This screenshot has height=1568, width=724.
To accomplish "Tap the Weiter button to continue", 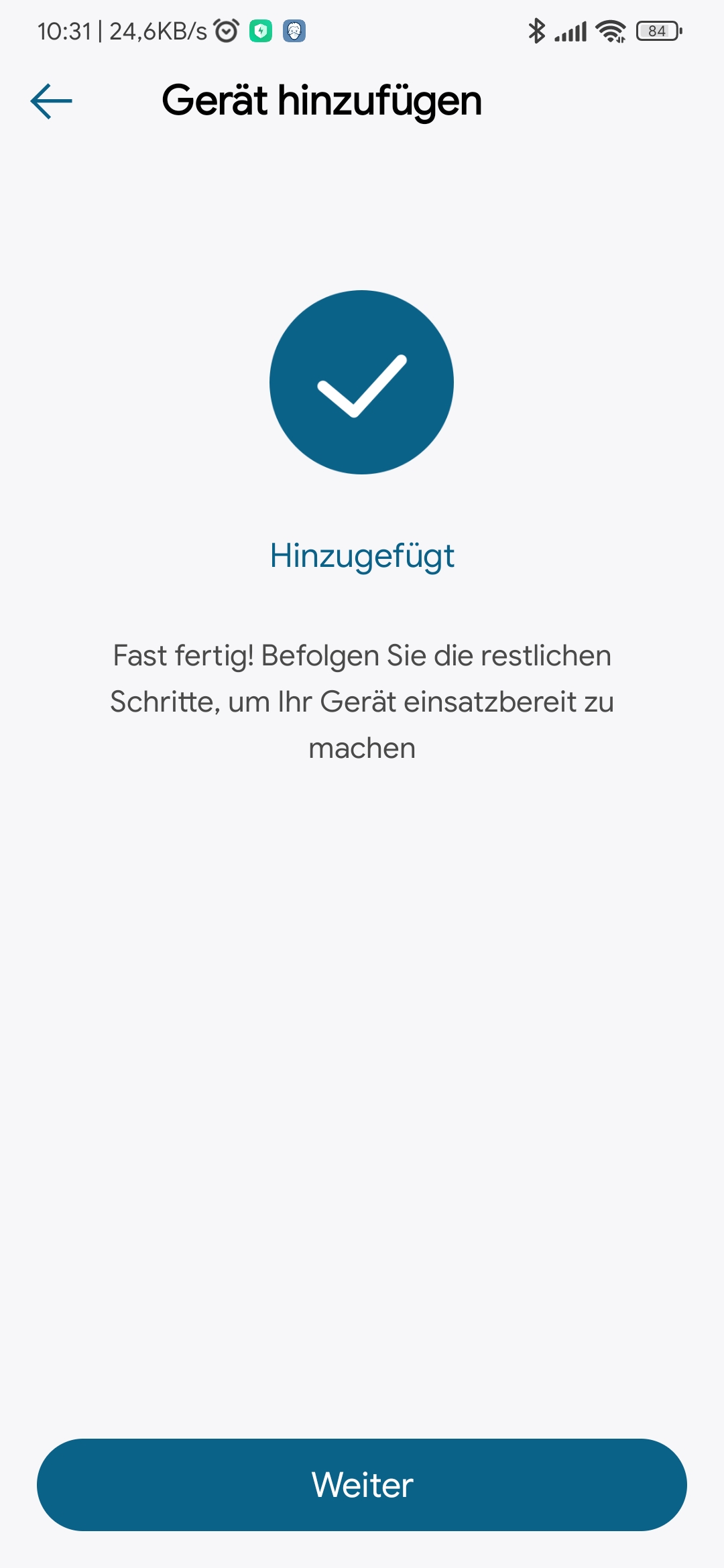I will (x=362, y=1484).
